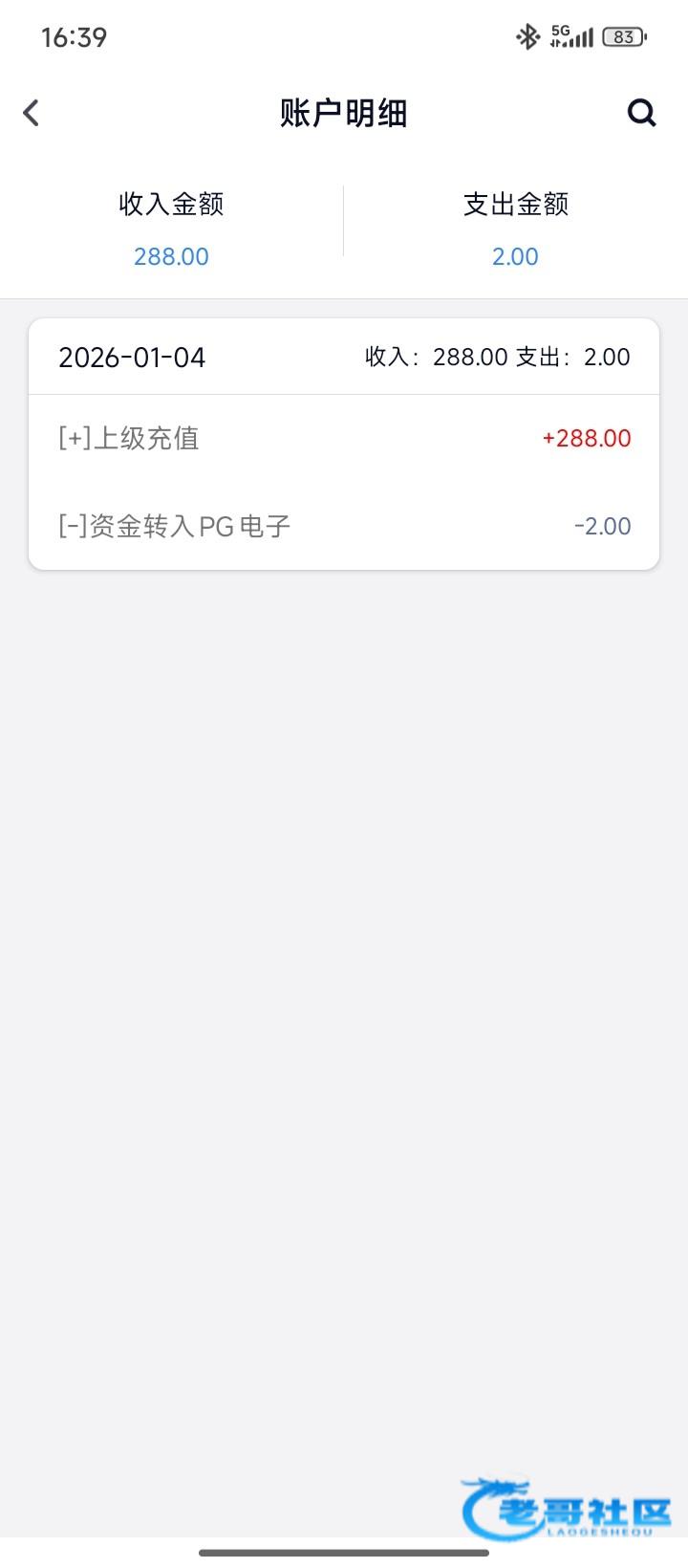Open the 资金转入PG电子 -2.00 record
The image size is (688, 1568).
click(x=344, y=526)
